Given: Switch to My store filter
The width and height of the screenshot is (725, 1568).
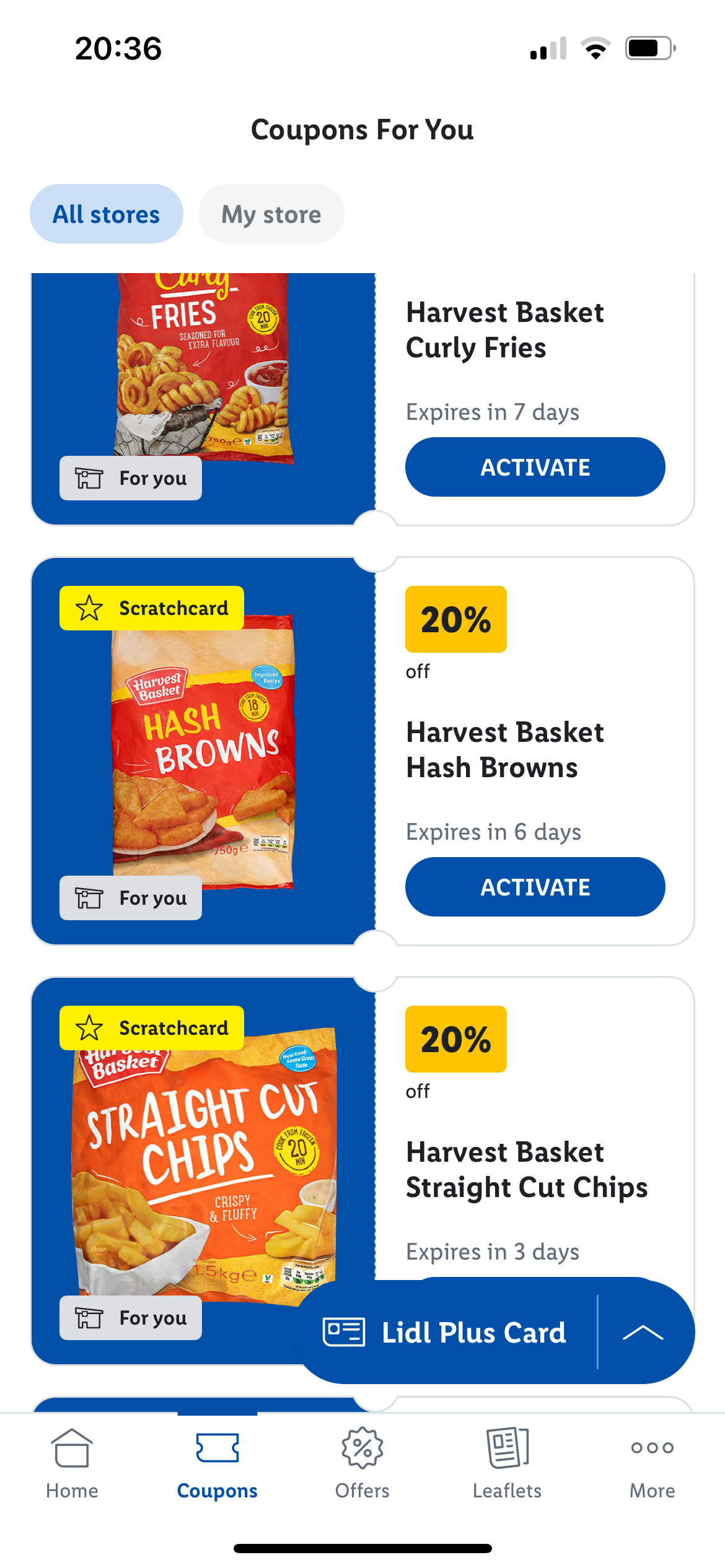Looking at the screenshot, I should [x=271, y=214].
